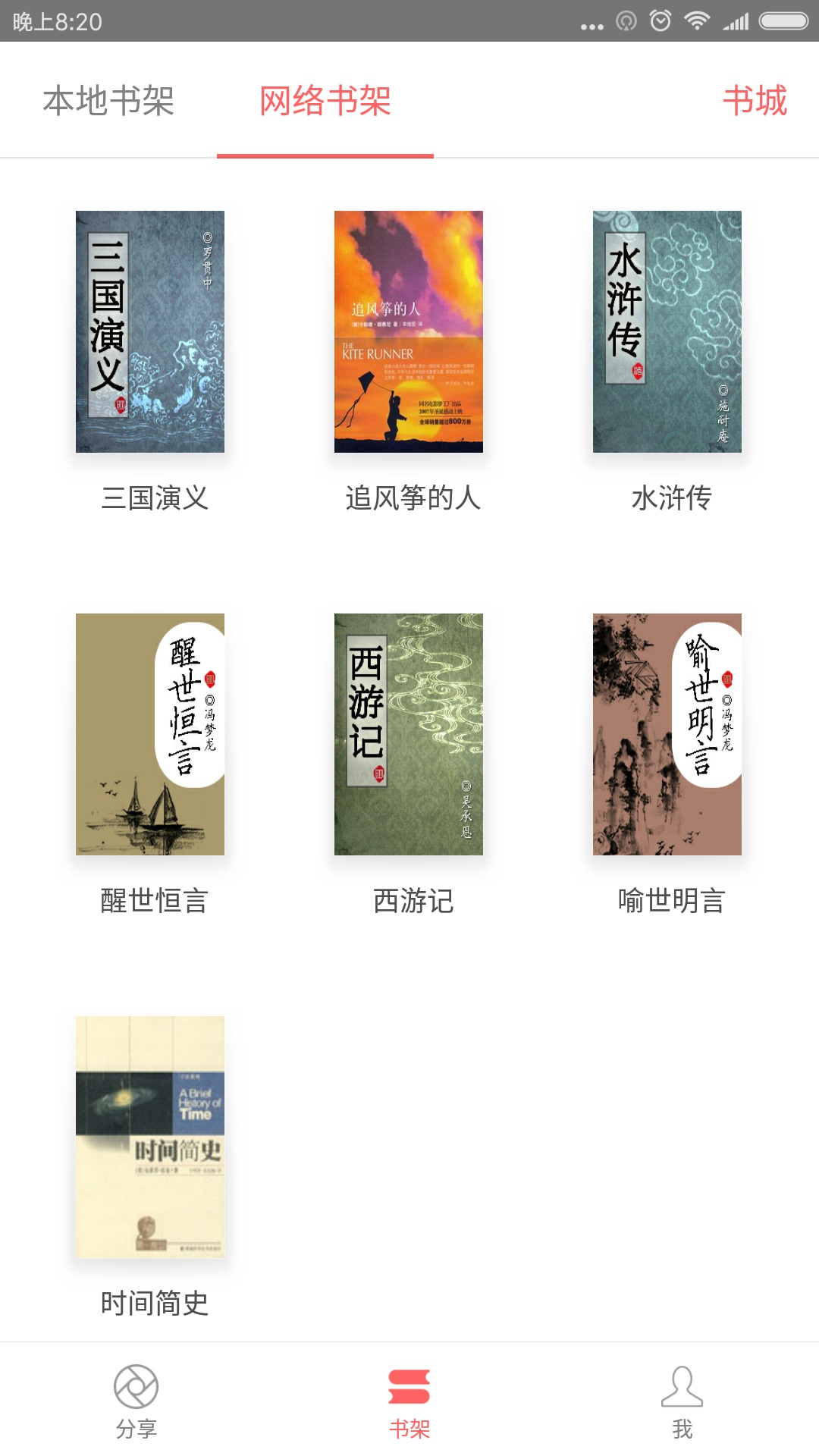Screen dimensions: 819x1456
Task: Select the 网络书架 tab
Action: 325,101
